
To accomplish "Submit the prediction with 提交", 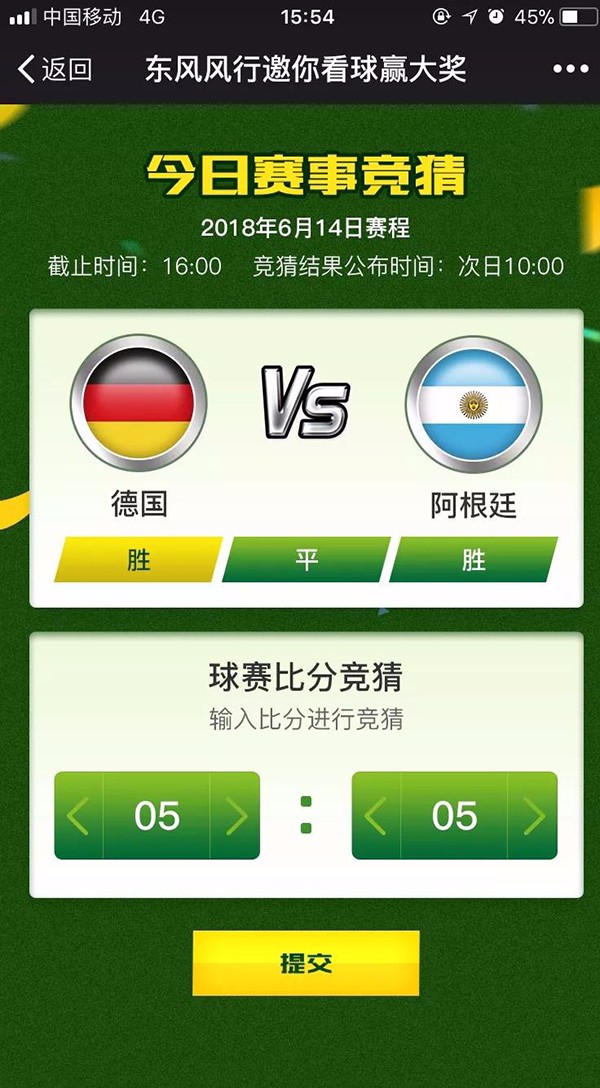I will [306, 963].
